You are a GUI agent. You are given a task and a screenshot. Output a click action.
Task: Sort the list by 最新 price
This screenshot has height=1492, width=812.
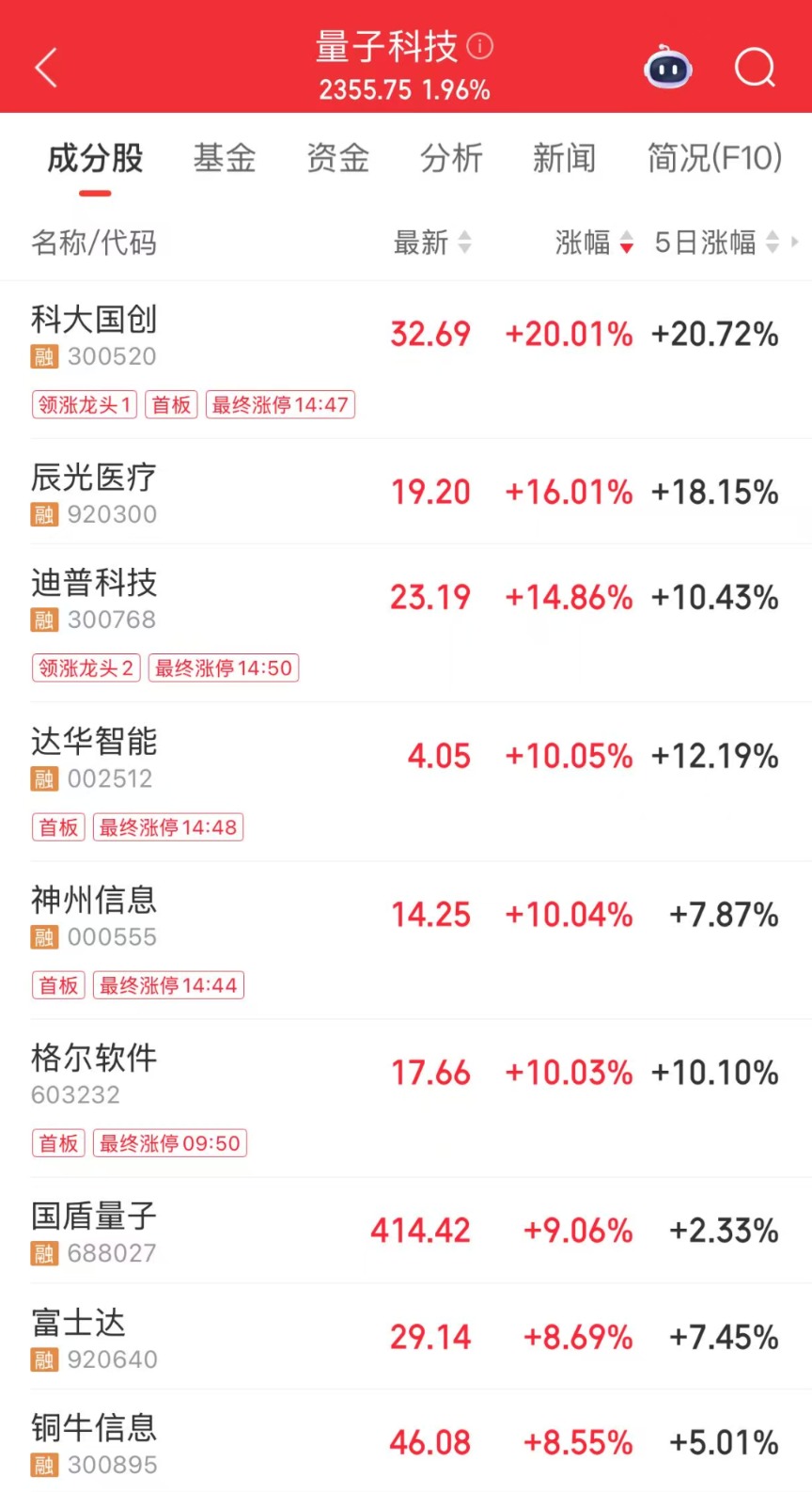(431, 243)
